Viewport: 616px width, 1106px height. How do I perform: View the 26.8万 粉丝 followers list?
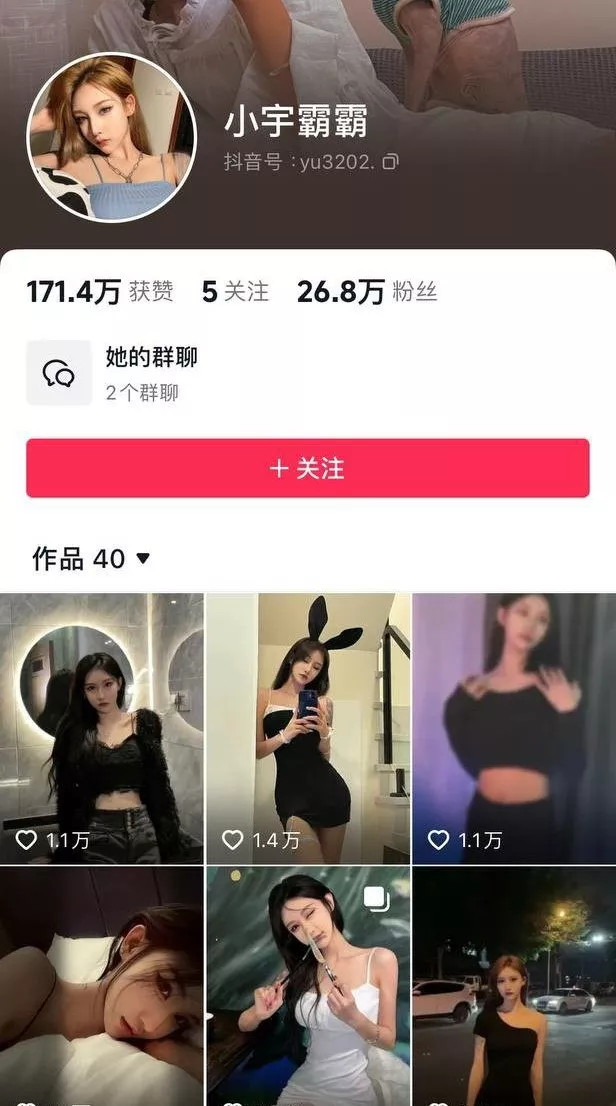(367, 291)
